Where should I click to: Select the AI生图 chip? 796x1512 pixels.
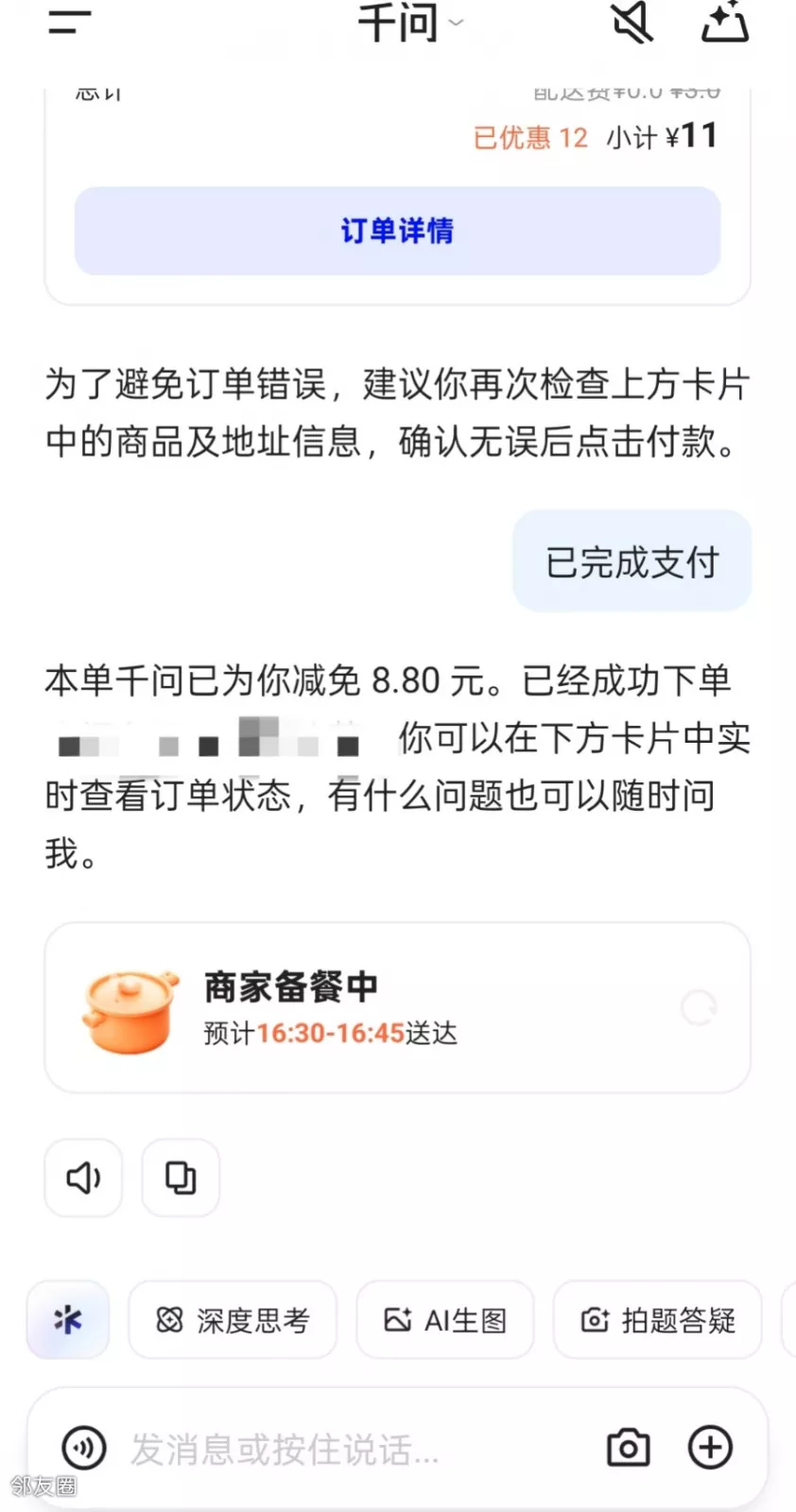click(x=445, y=1320)
